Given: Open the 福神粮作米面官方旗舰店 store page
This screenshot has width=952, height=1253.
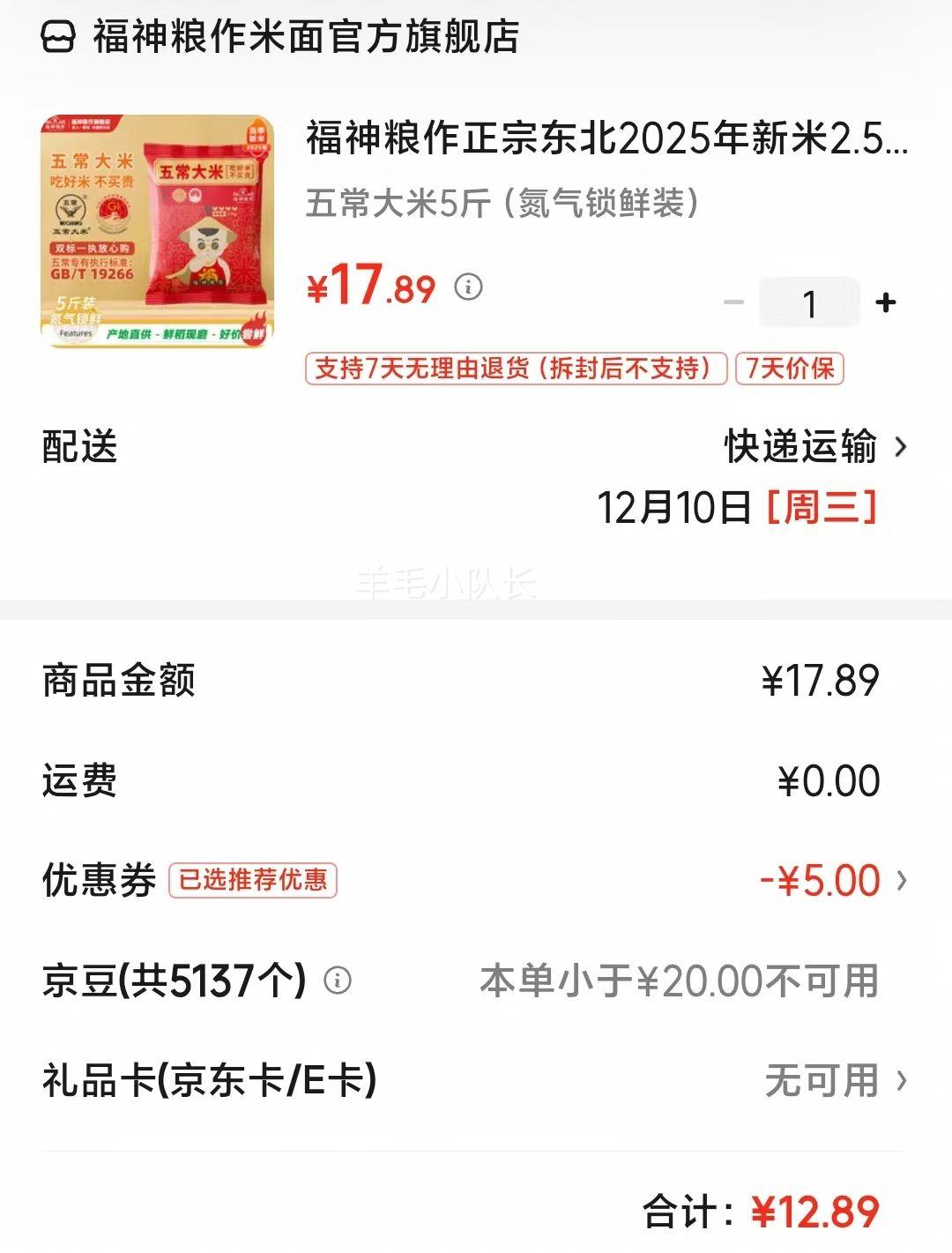Looking at the screenshot, I should (x=304, y=37).
